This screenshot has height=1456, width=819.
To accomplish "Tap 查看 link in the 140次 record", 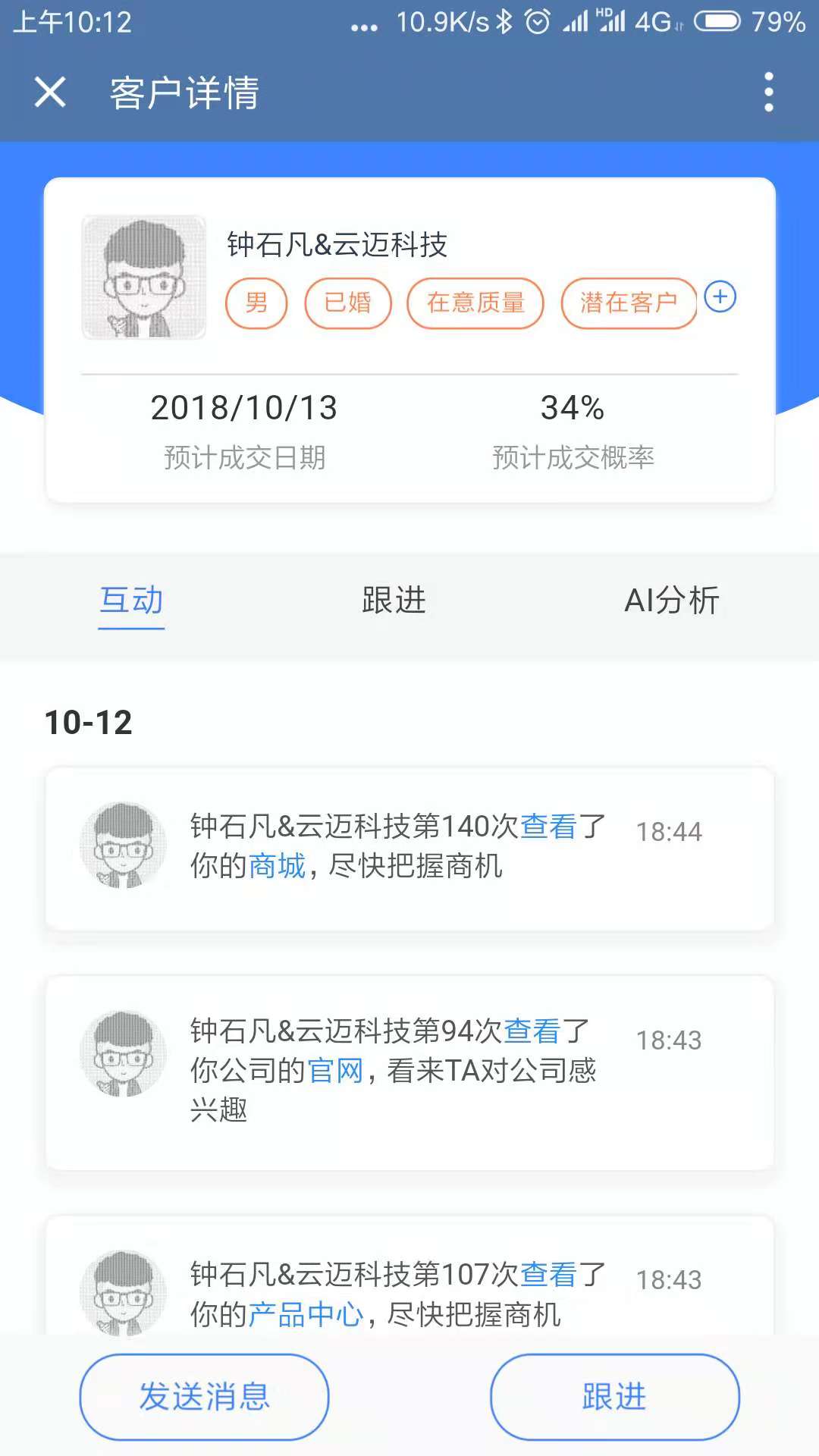I will click(548, 826).
